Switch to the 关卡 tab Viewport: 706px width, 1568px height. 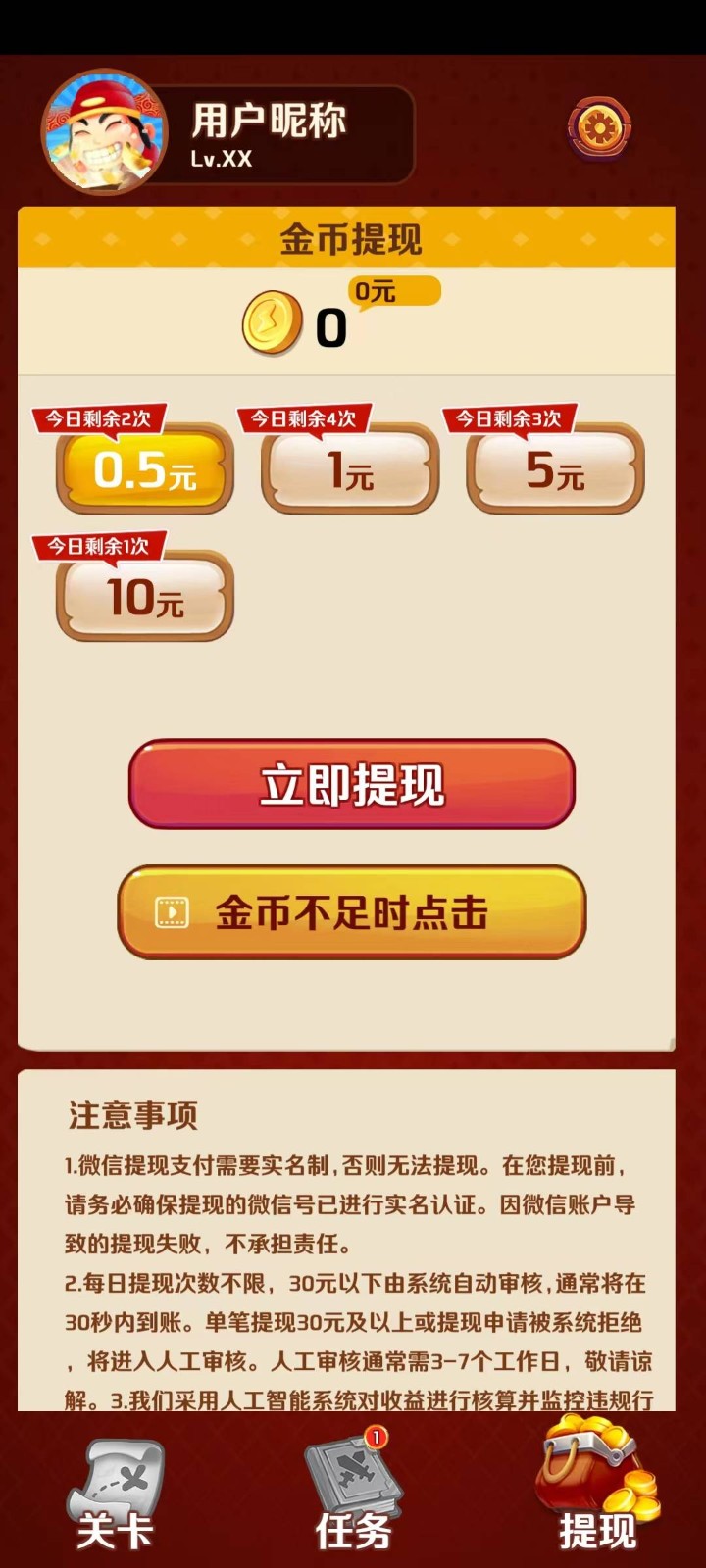point(116,1496)
